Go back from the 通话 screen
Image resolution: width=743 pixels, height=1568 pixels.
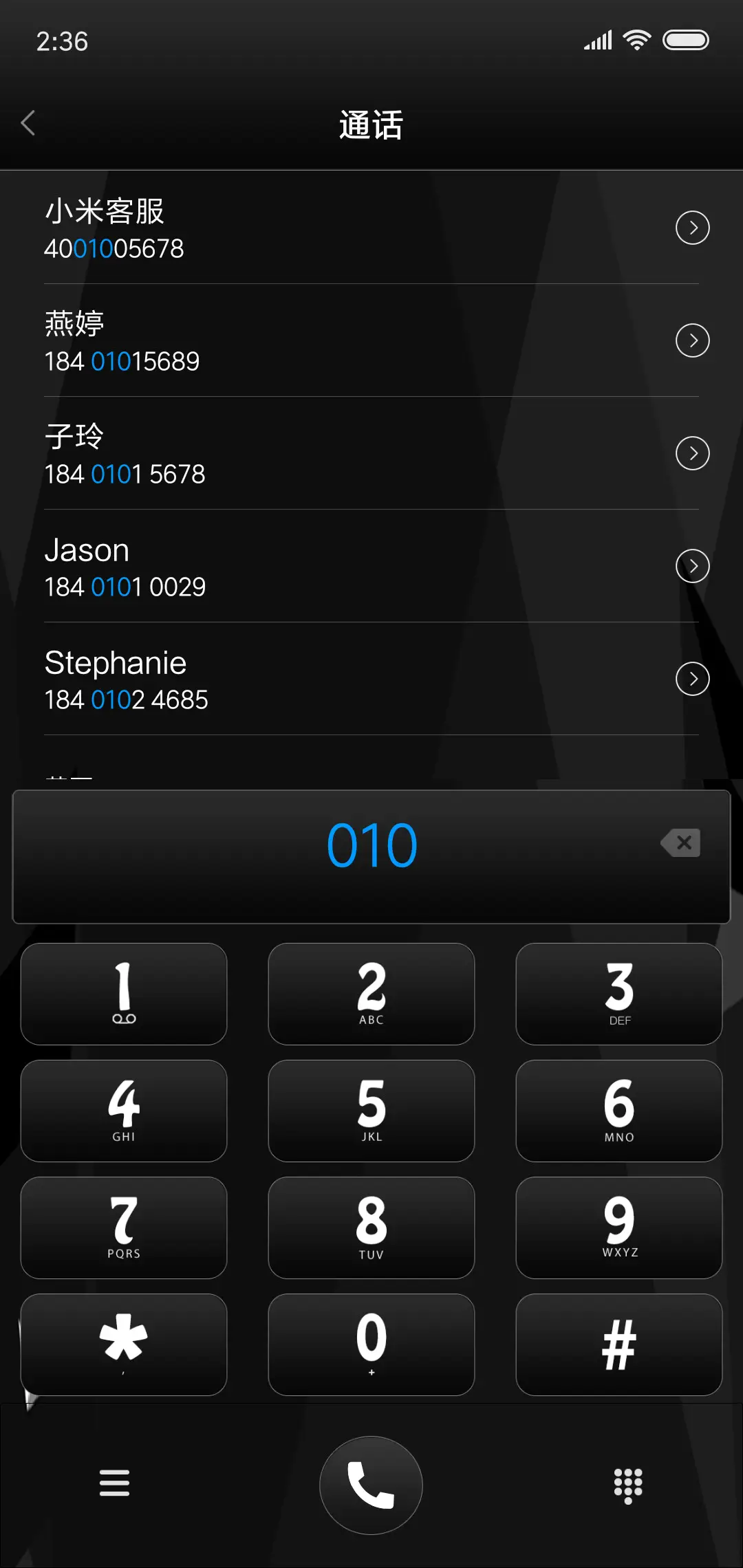[28, 124]
